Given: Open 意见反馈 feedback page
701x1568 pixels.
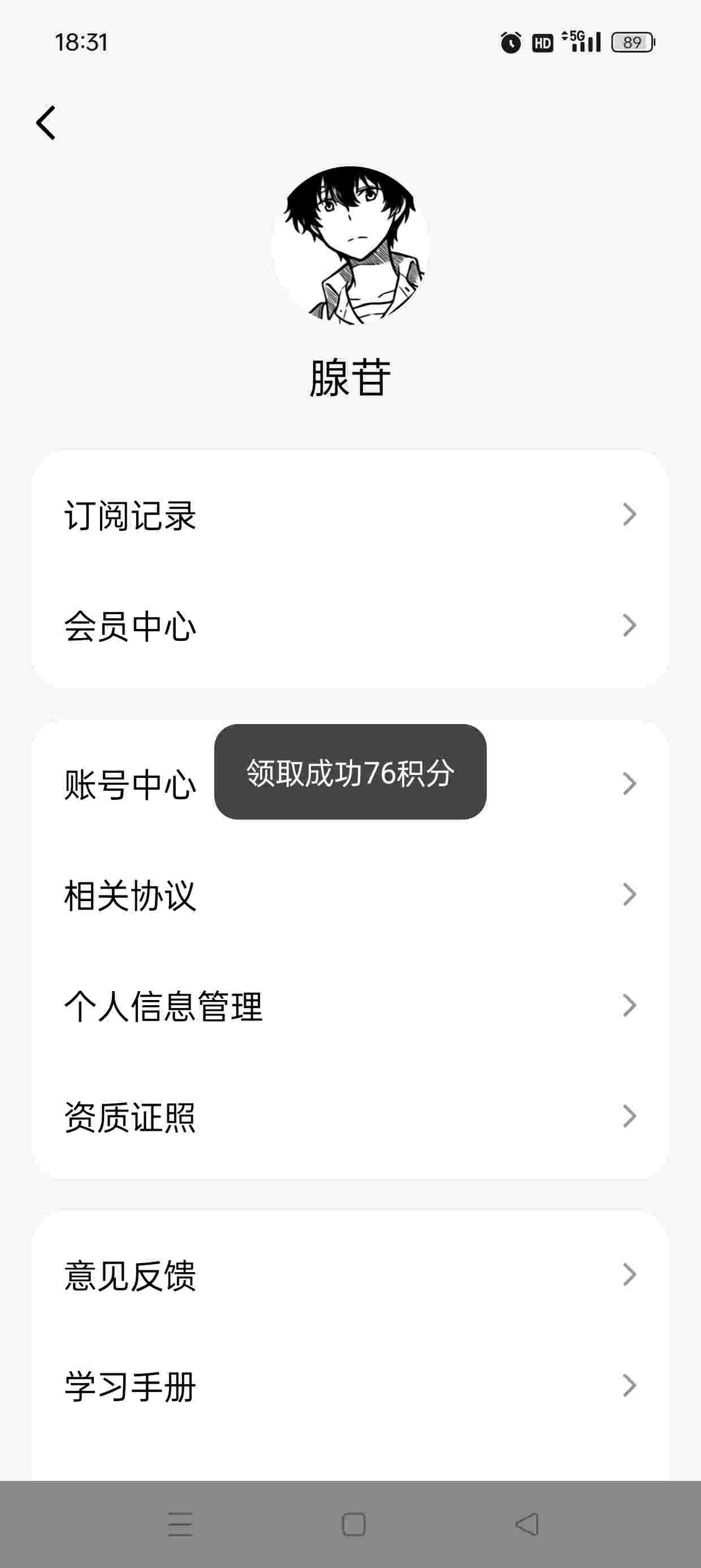Looking at the screenshot, I should click(x=350, y=1274).
